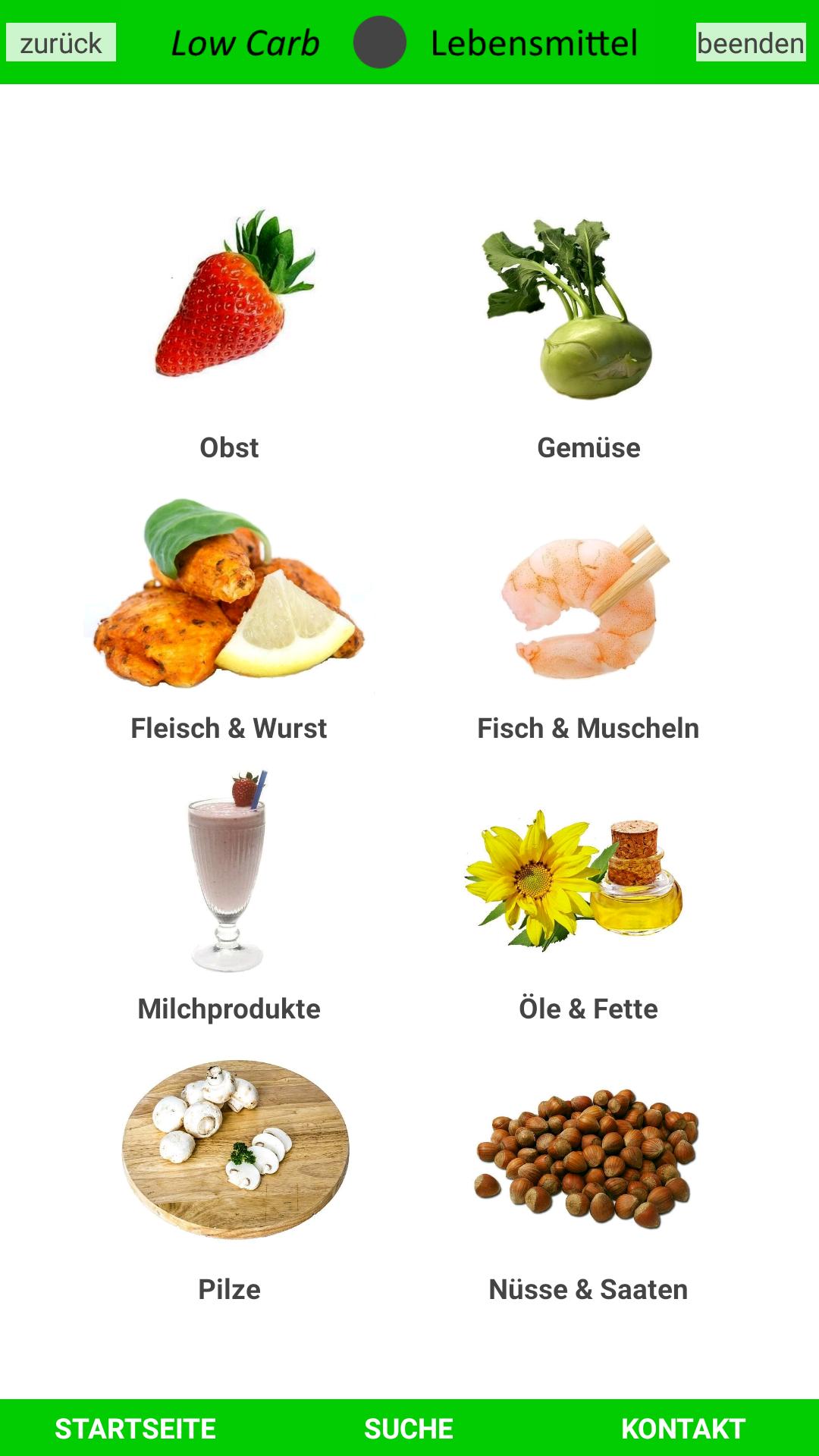Select the Obst category label

230,447
